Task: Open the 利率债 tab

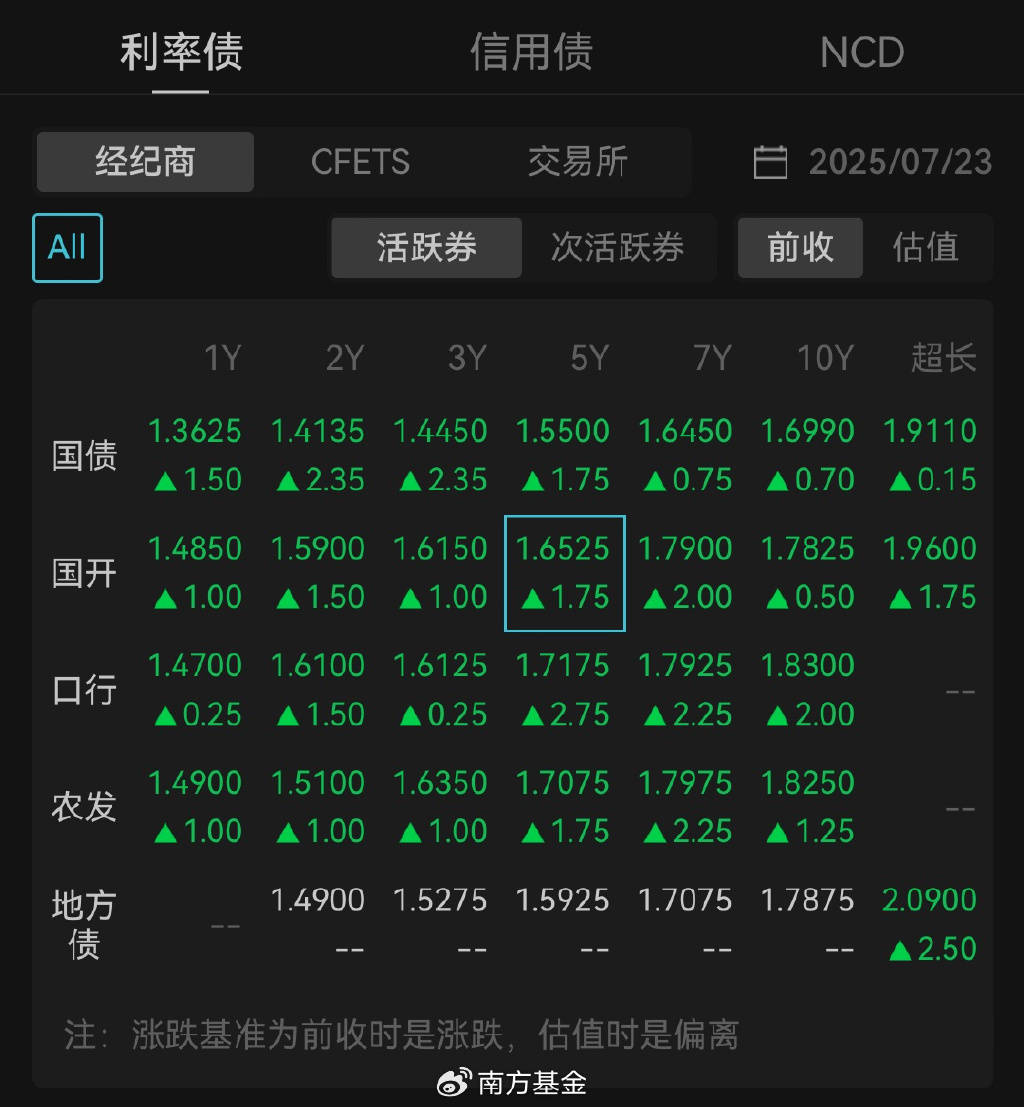Action: 181,52
